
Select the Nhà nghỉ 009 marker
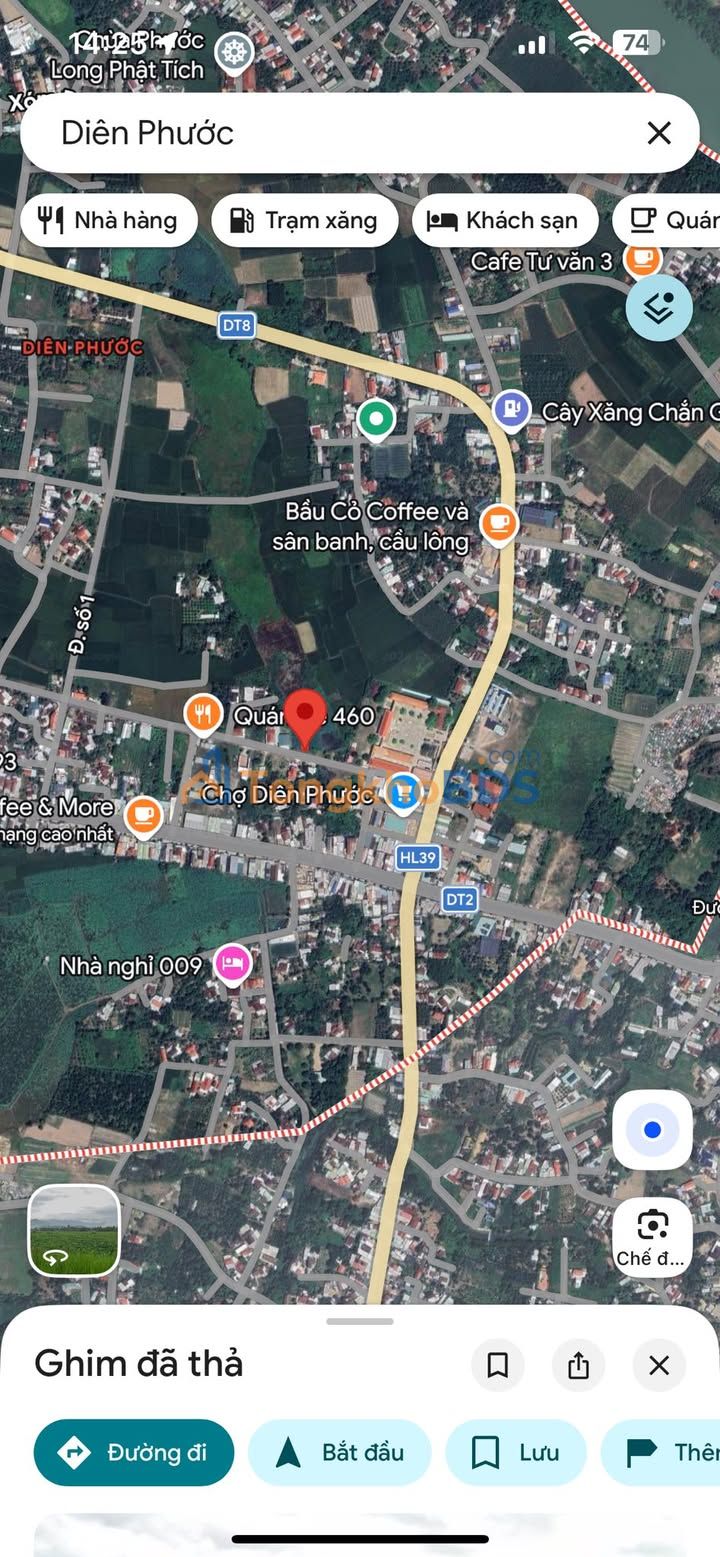tap(232, 965)
